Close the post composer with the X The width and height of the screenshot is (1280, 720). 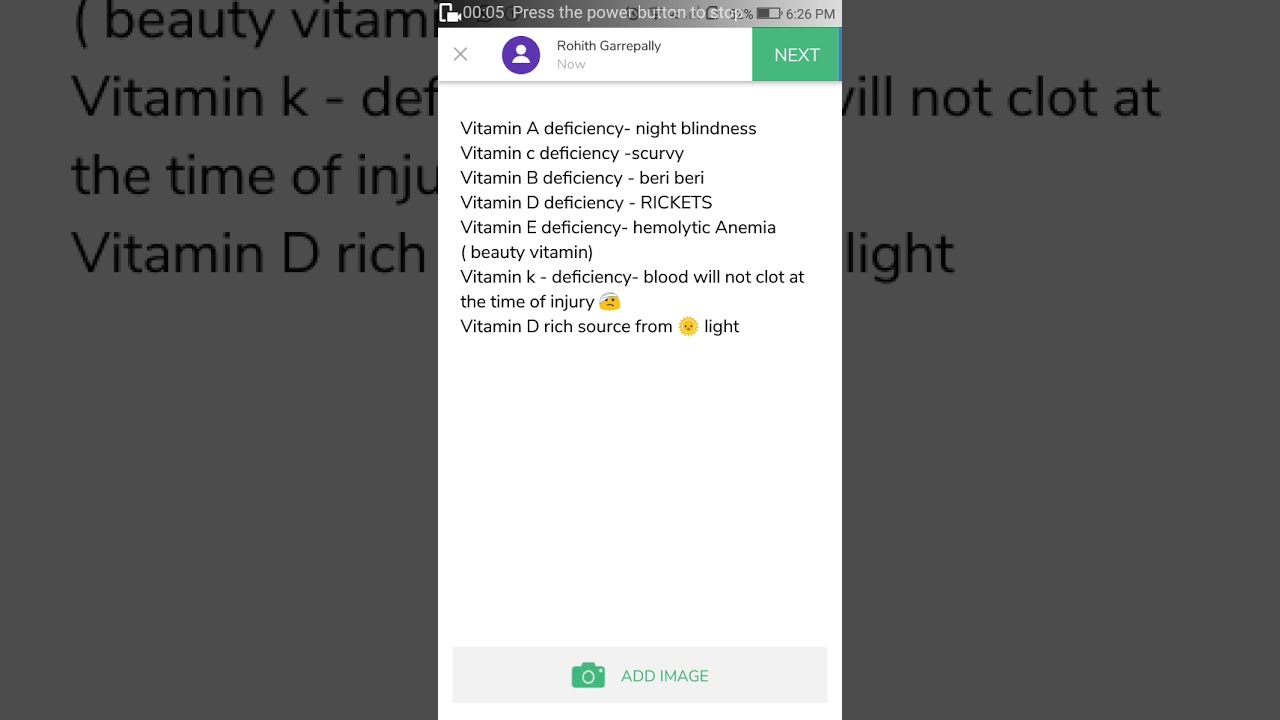[460, 55]
